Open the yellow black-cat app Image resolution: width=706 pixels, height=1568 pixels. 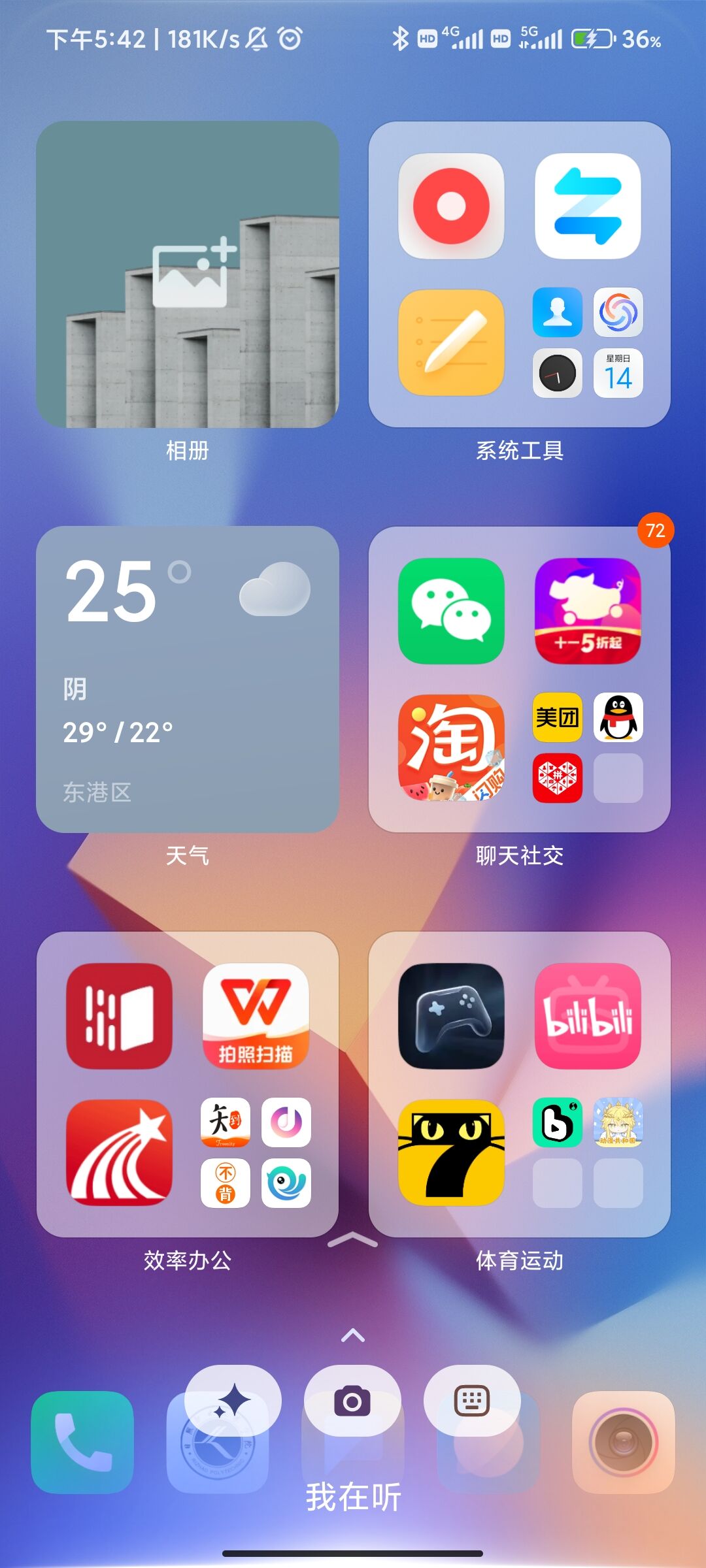[x=451, y=1152]
